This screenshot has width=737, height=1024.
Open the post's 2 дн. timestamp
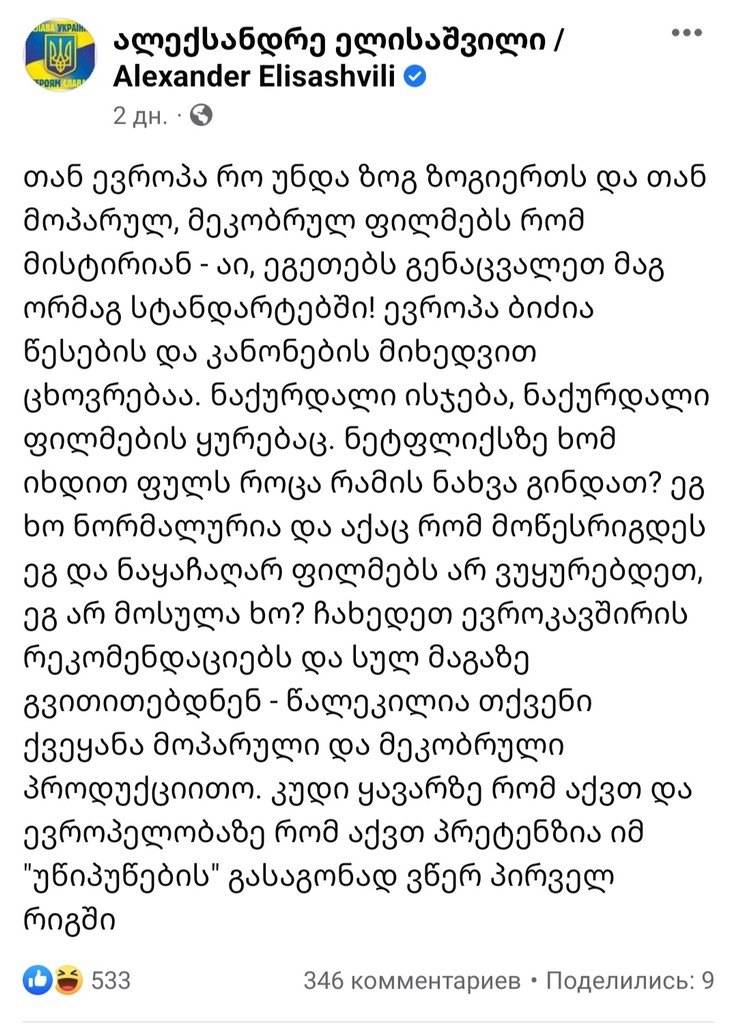(x=141, y=115)
